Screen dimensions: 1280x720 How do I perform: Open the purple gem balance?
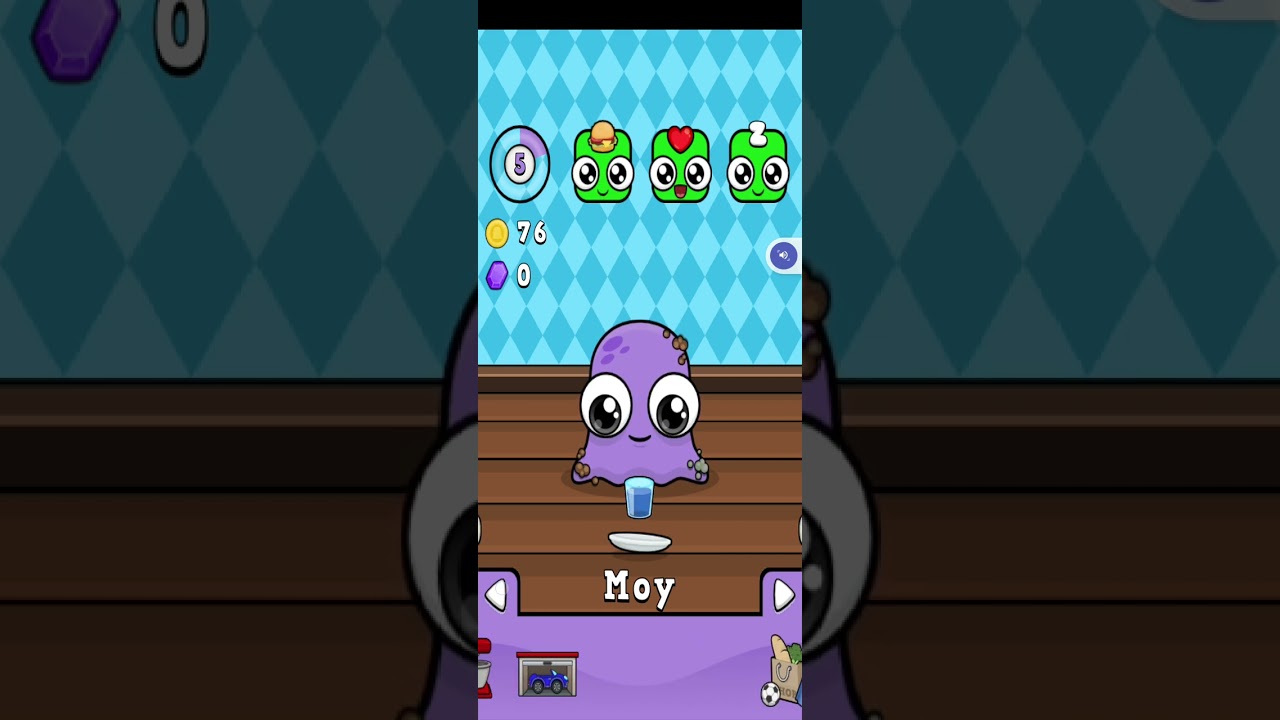tap(509, 276)
